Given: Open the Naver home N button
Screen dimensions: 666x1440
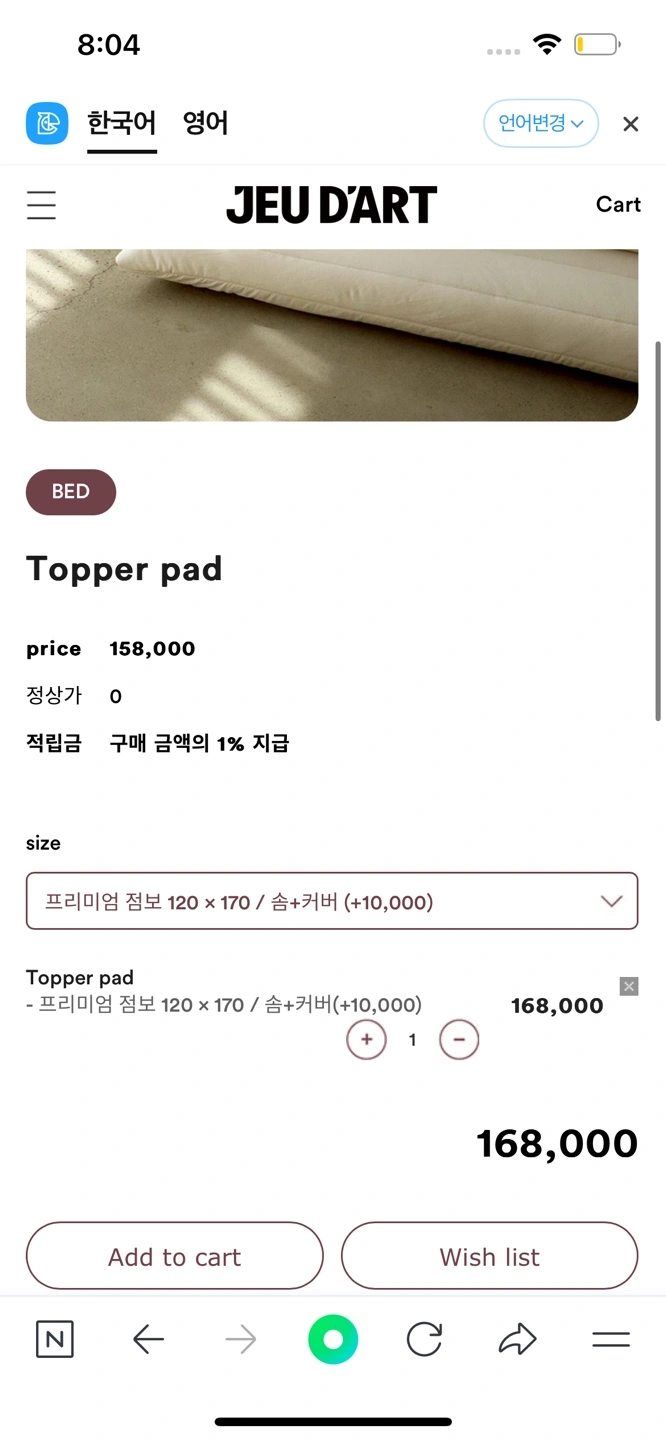Looking at the screenshot, I should (54, 1339).
